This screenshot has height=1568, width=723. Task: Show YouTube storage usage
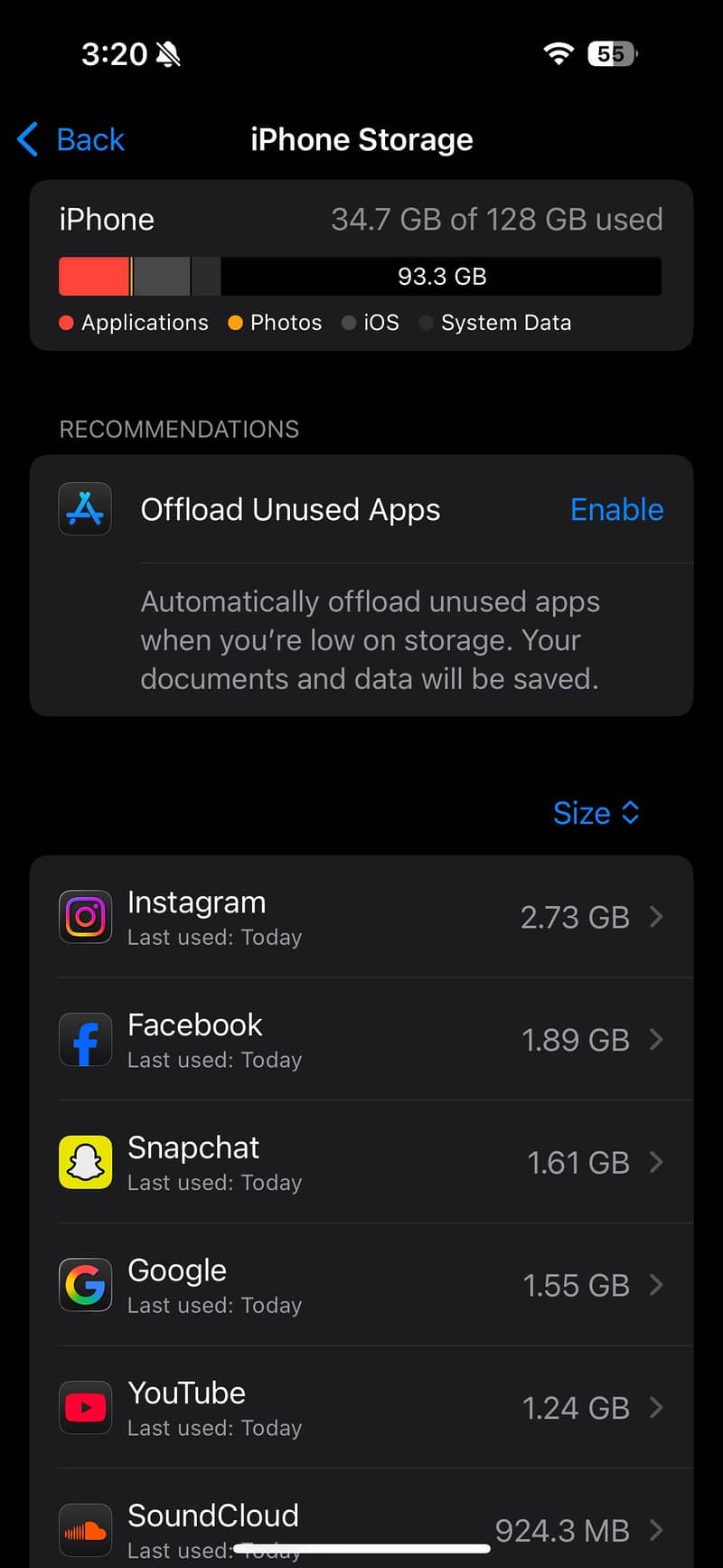coord(361,1408)
